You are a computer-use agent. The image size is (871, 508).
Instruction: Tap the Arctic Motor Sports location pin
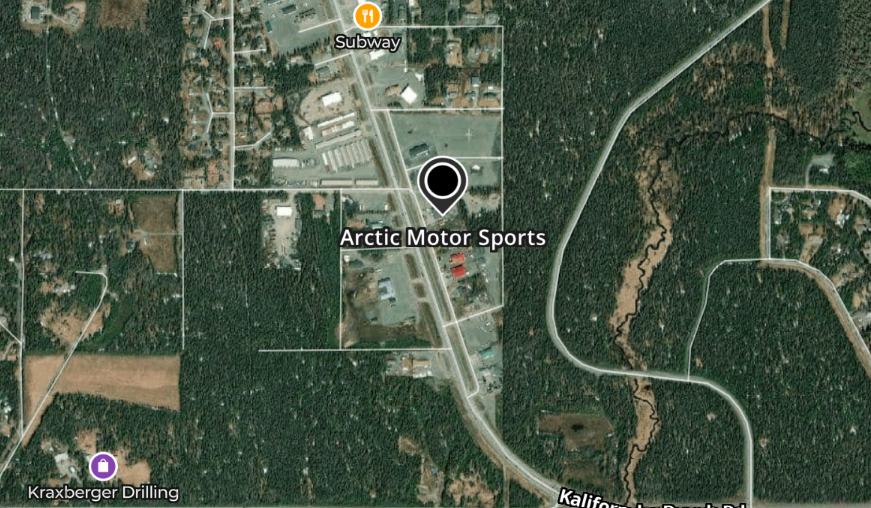click(443, 183)
